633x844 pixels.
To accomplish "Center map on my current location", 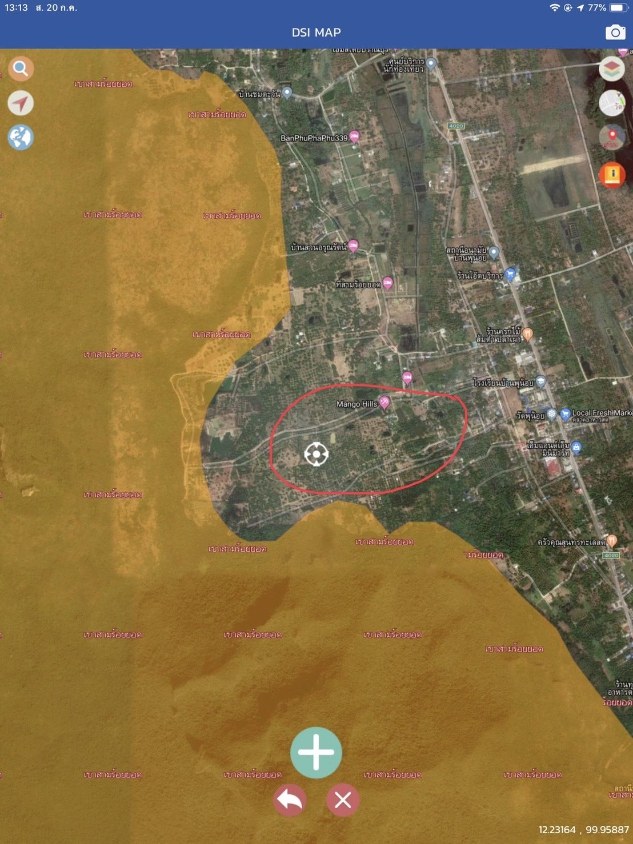I will pos(21,103).
